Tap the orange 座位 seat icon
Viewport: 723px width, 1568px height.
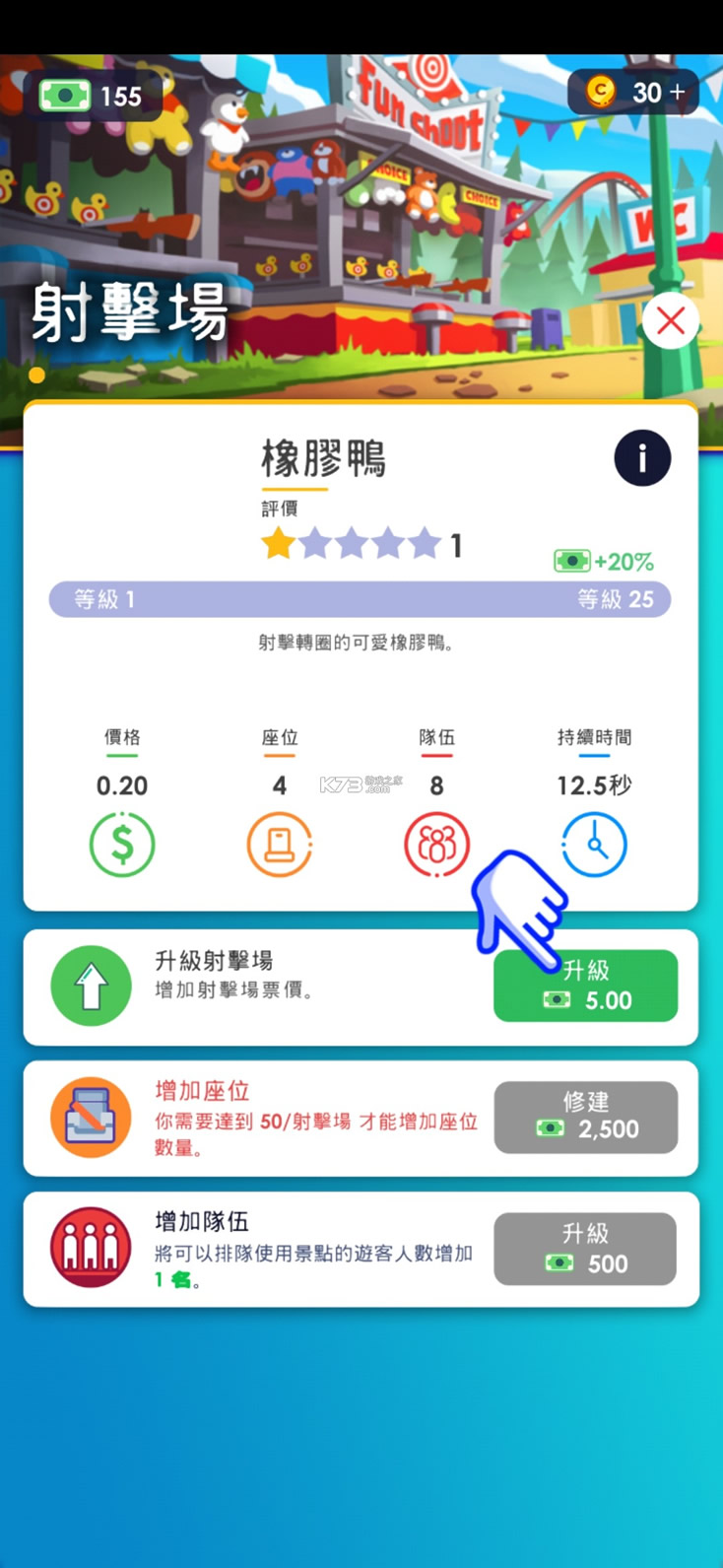(x=279, y=845)
